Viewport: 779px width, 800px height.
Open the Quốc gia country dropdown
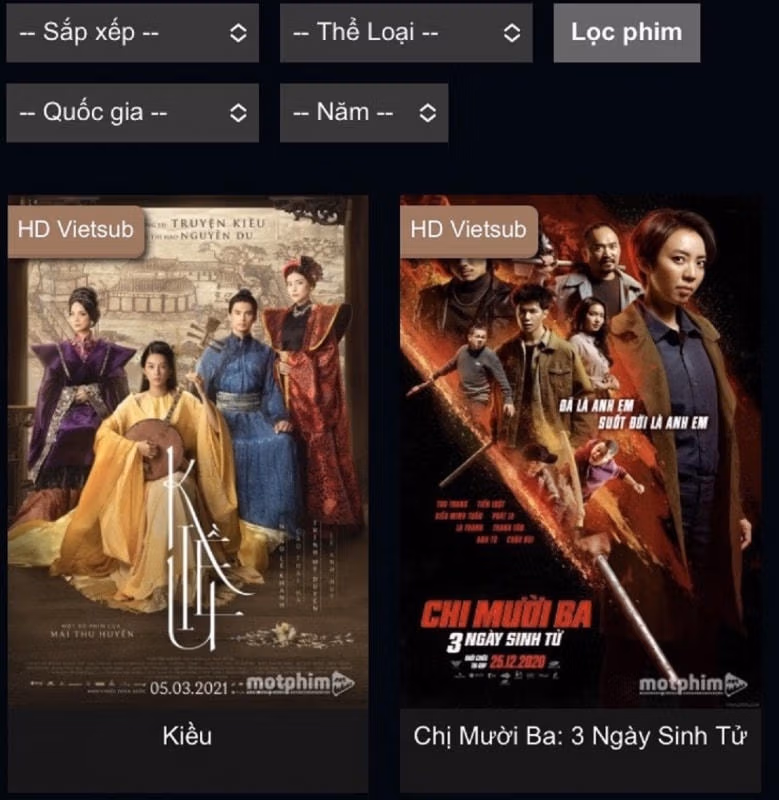[x=132, y=113]
